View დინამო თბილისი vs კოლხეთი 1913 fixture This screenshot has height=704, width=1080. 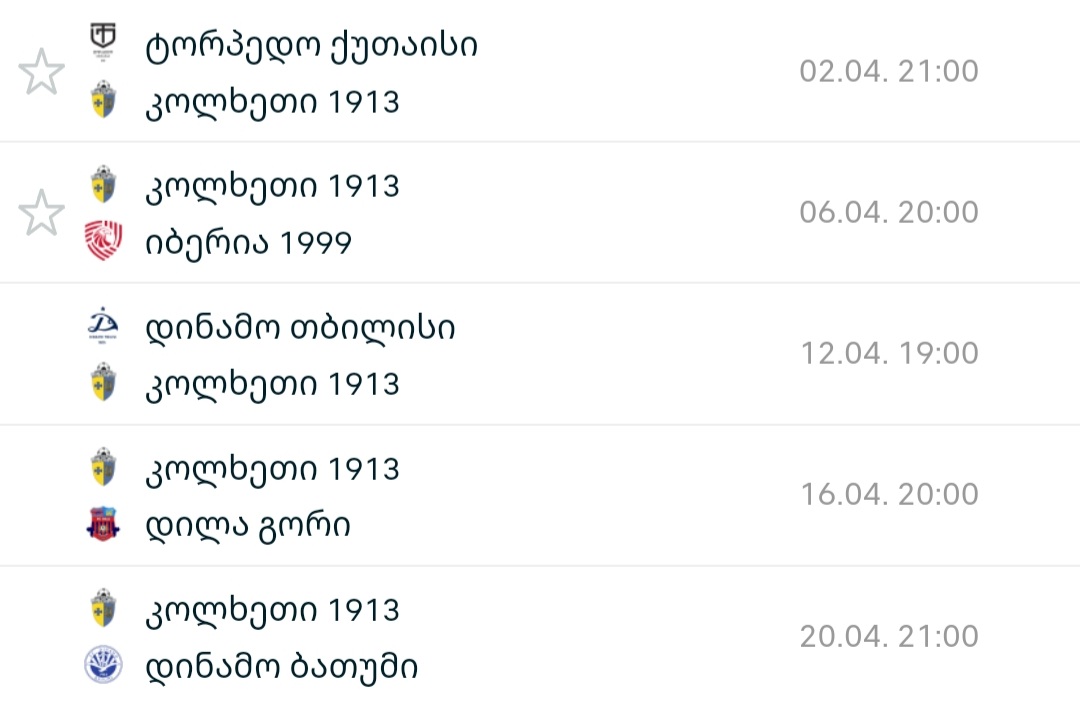(540, 354)
